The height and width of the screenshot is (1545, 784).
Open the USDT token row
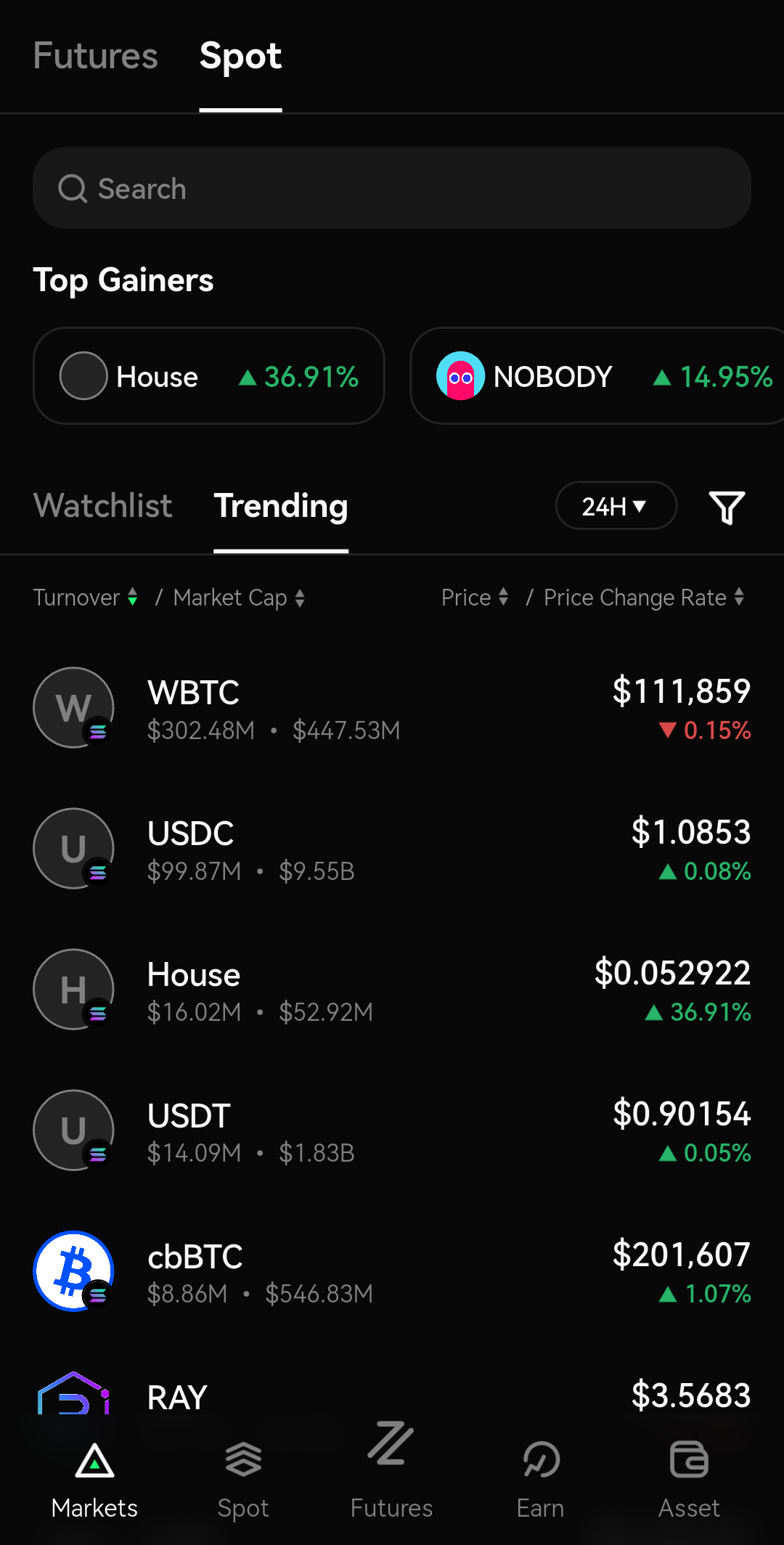click(392, 1130)
